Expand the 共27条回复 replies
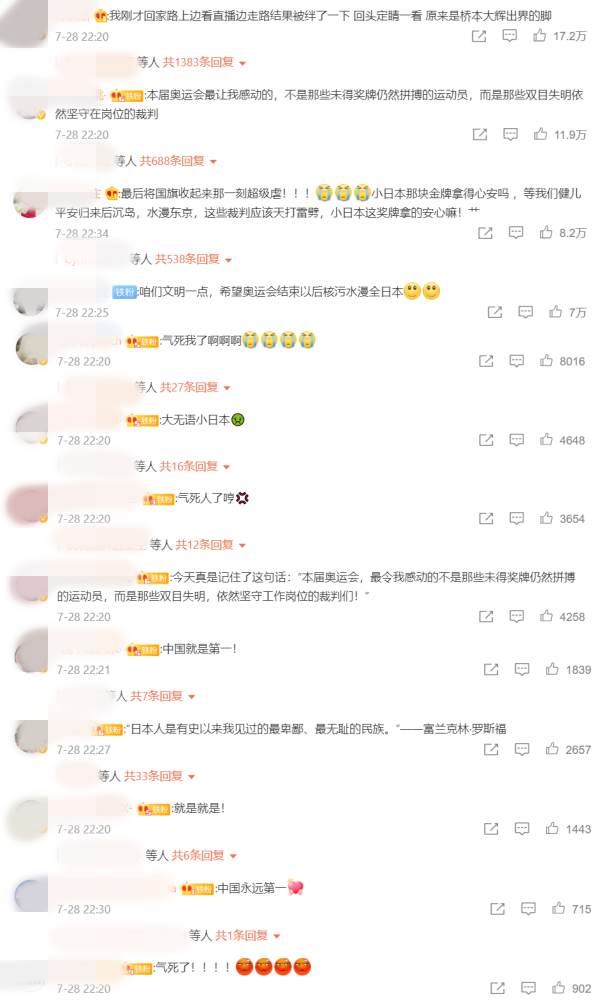Image resolution: width=600 pixels, height=1003 pixels. pos(196,387)
